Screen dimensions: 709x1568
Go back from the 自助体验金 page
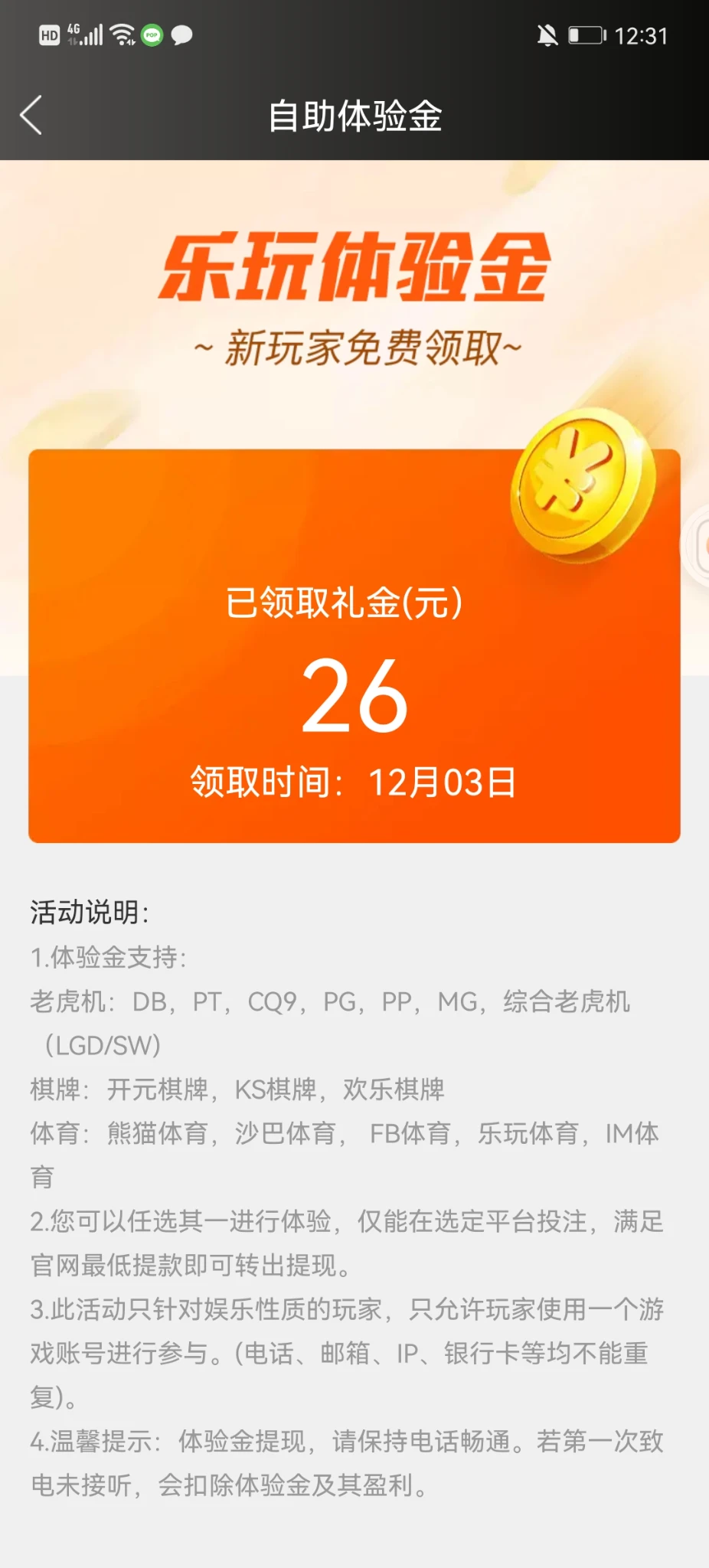point(31,116)
